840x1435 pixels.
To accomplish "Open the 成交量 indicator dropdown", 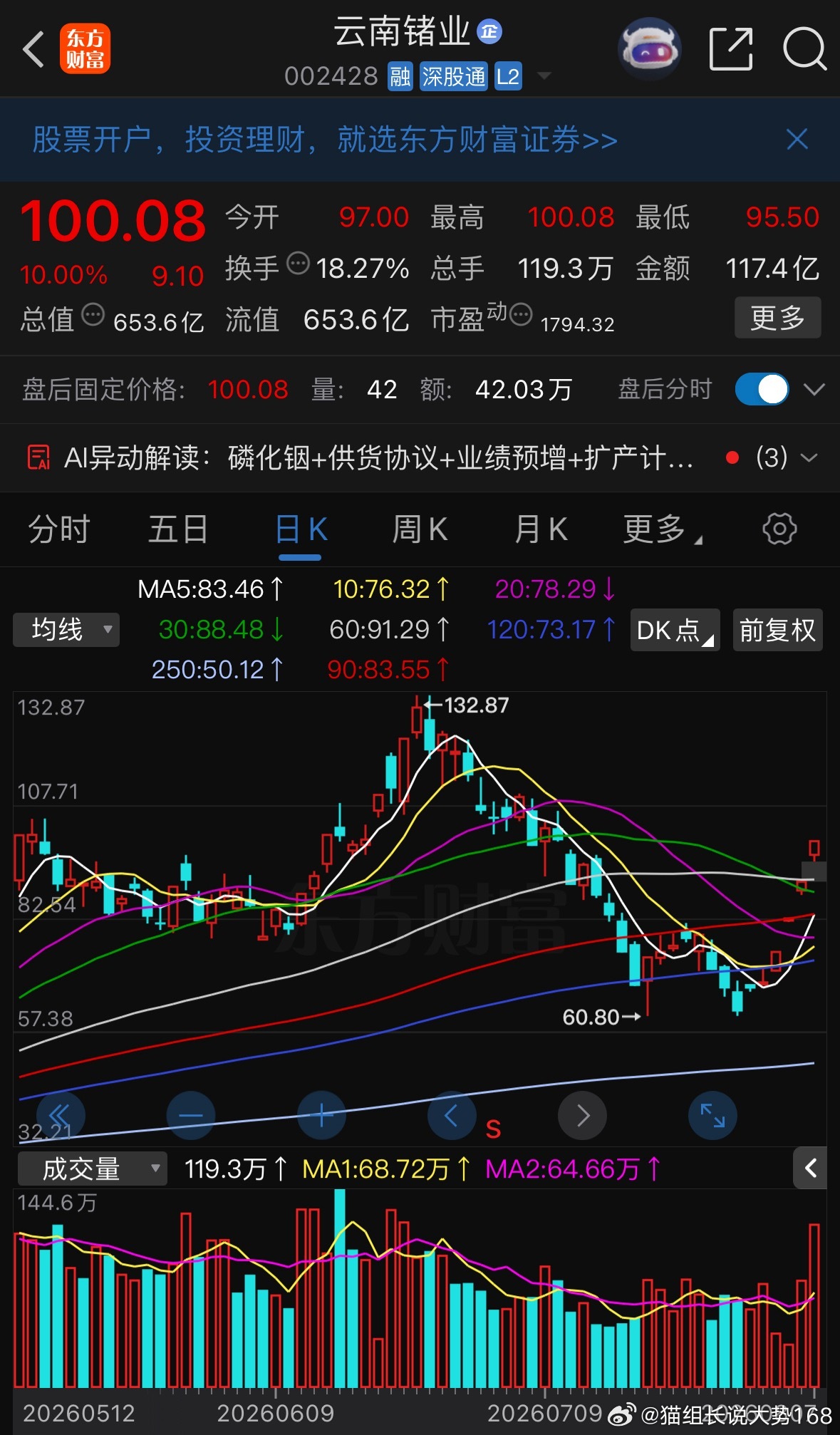I will (93, 1169).
